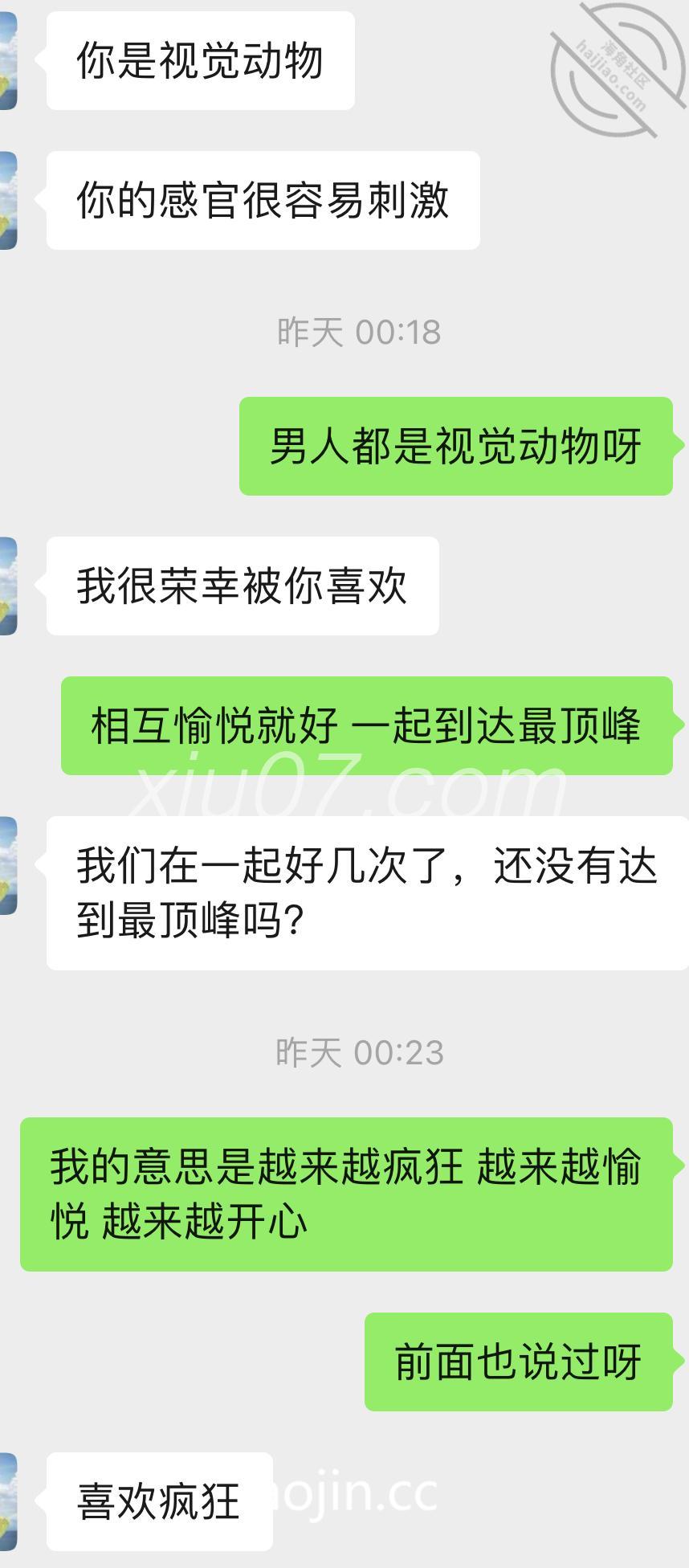Open the sender avatar beside "我们在一起好几次了"
Viewport: 689px width, 1568px height.
8,865
